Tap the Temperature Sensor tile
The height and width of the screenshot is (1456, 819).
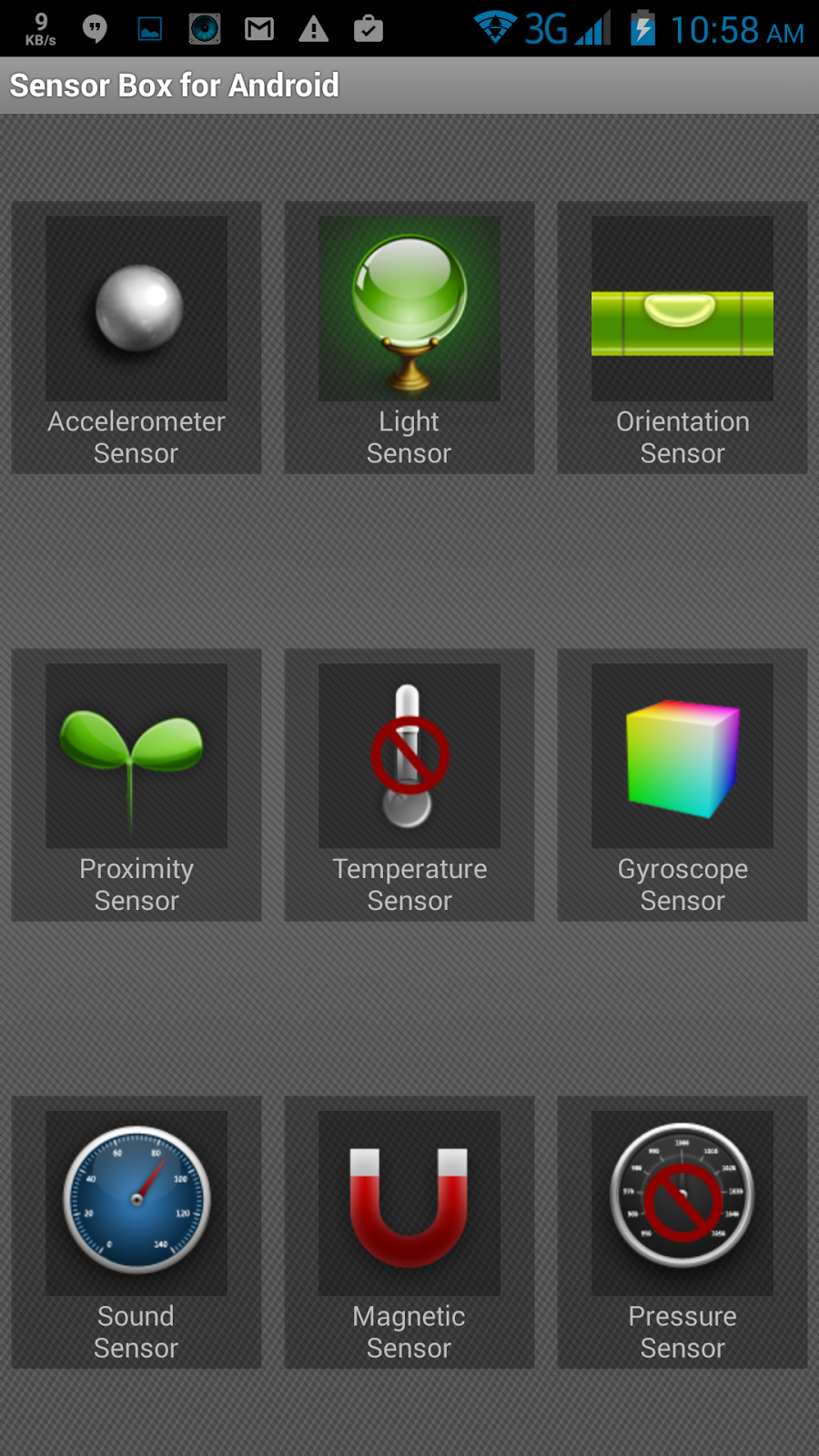(x=409, y=784)
